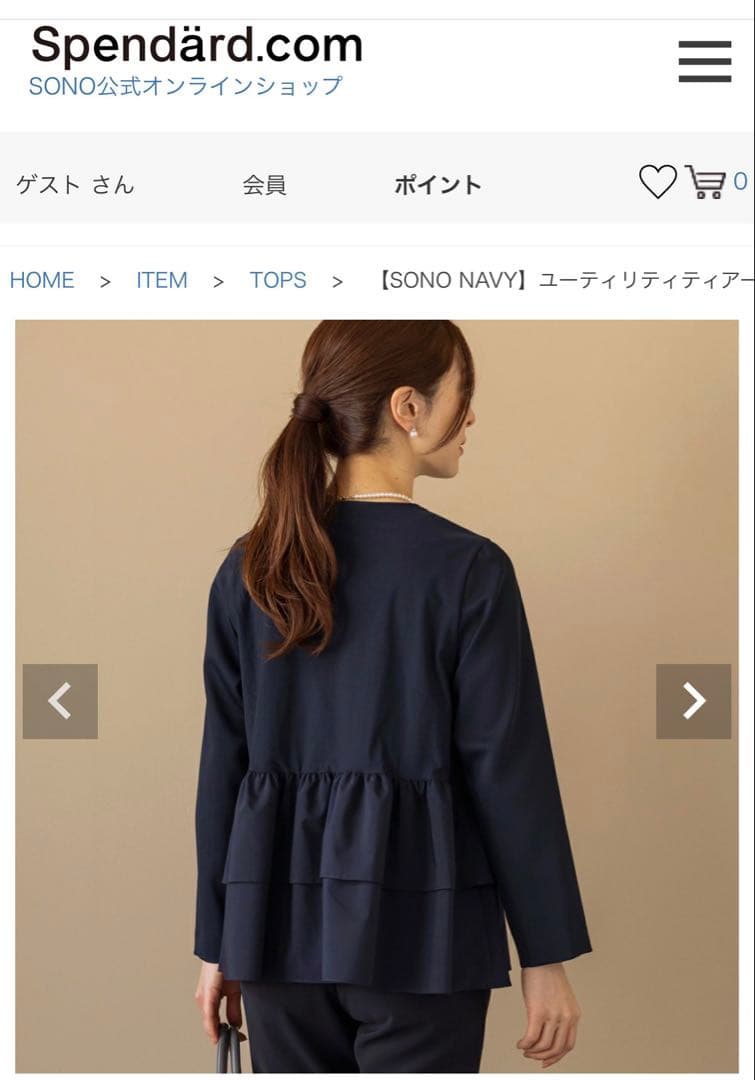The image size is (755, 1080).
Task: Open the 会員 member menu item
Action: point(266,185)
